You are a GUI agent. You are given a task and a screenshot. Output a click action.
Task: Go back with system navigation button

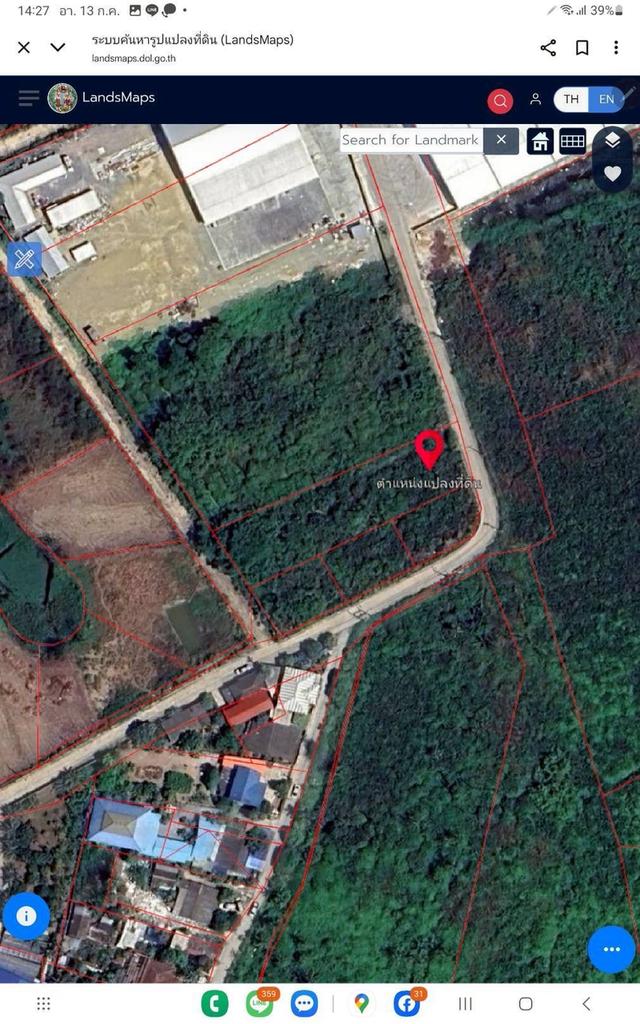point(586,1003)
